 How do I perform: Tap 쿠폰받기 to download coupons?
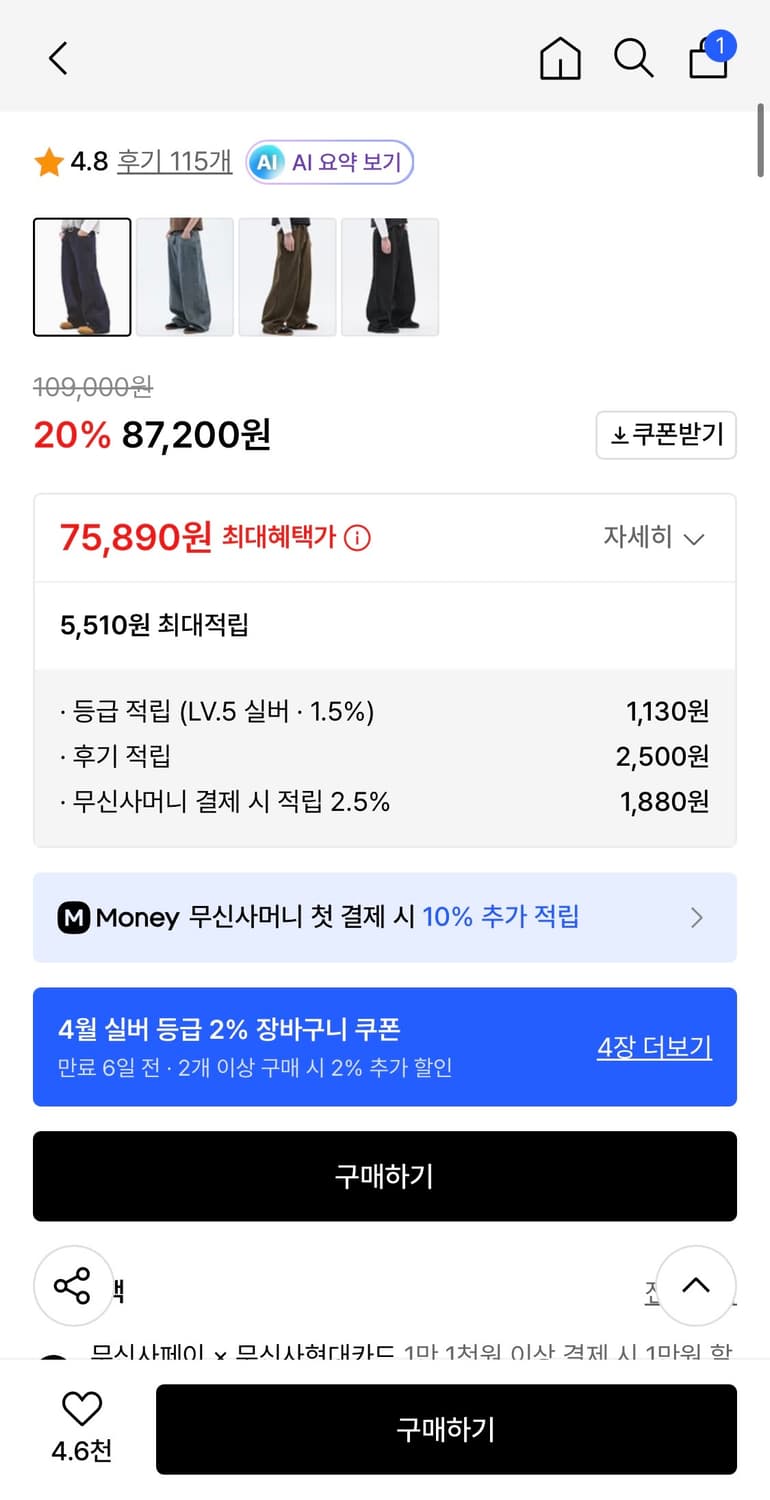click(x=666, y=435)
